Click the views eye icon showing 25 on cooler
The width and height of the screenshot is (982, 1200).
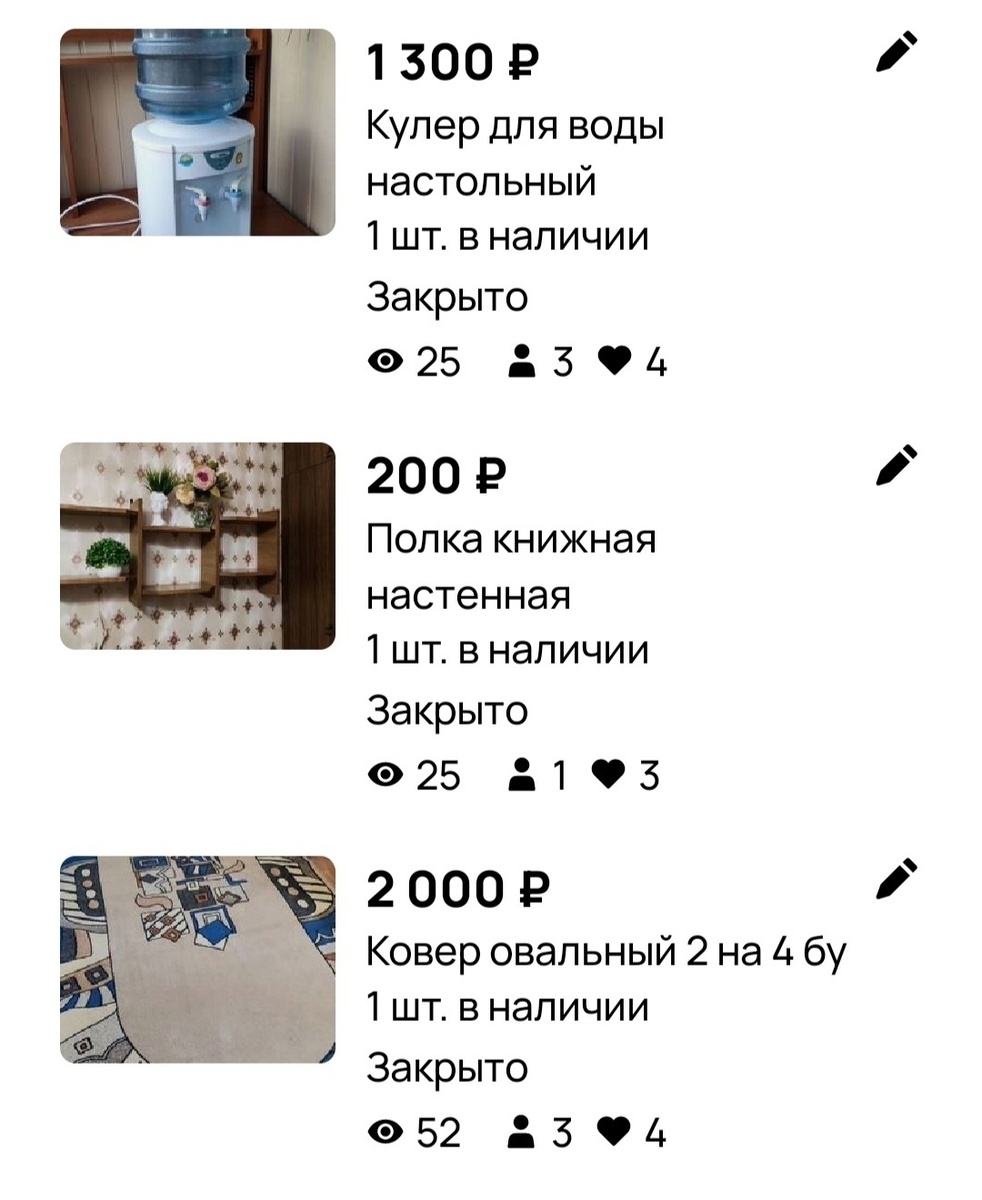tap(385, 363)
